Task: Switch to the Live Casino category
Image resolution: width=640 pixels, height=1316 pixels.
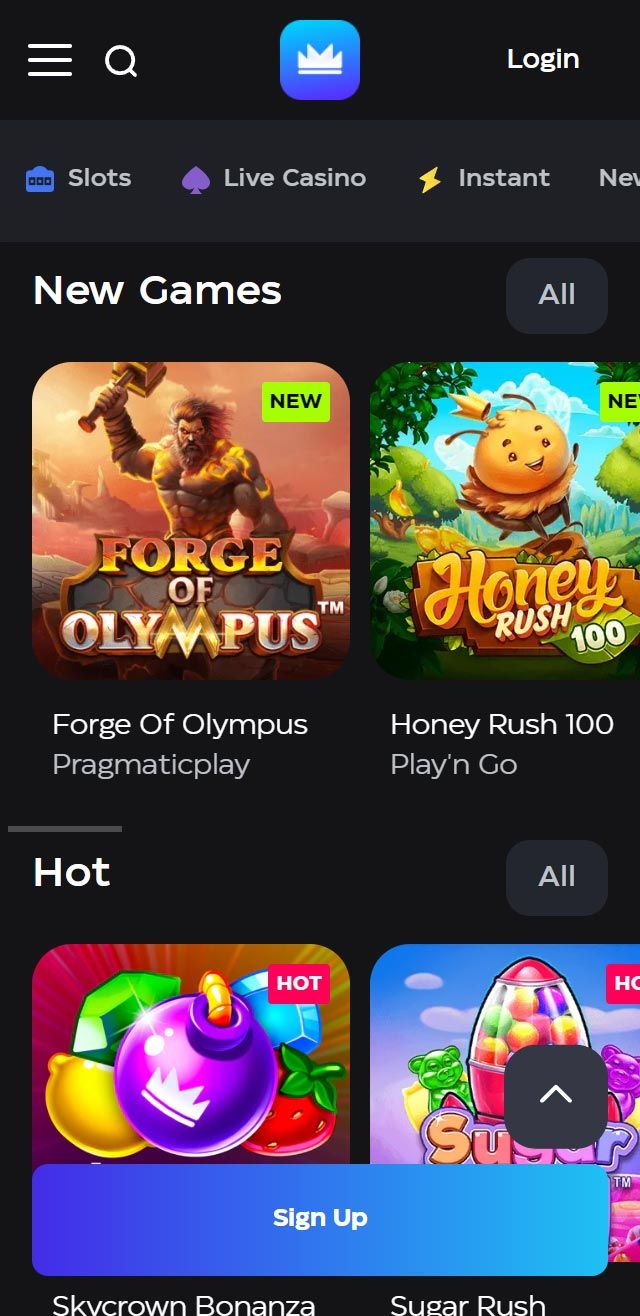Action: pos(274,178)
